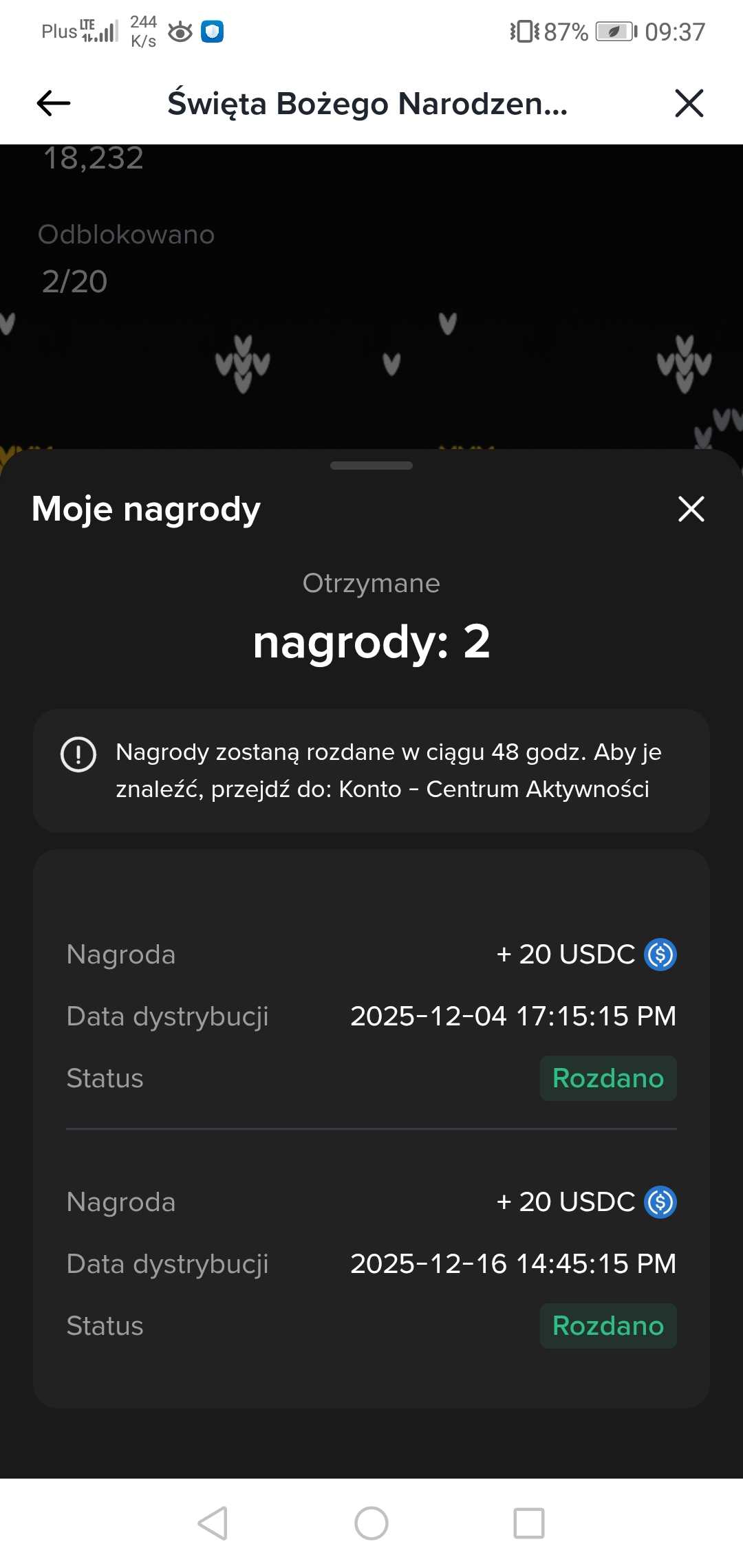The width and height of the screenshot is (743, 1568).
Task: Go to the system home screen
Action: coord(371,1523)
